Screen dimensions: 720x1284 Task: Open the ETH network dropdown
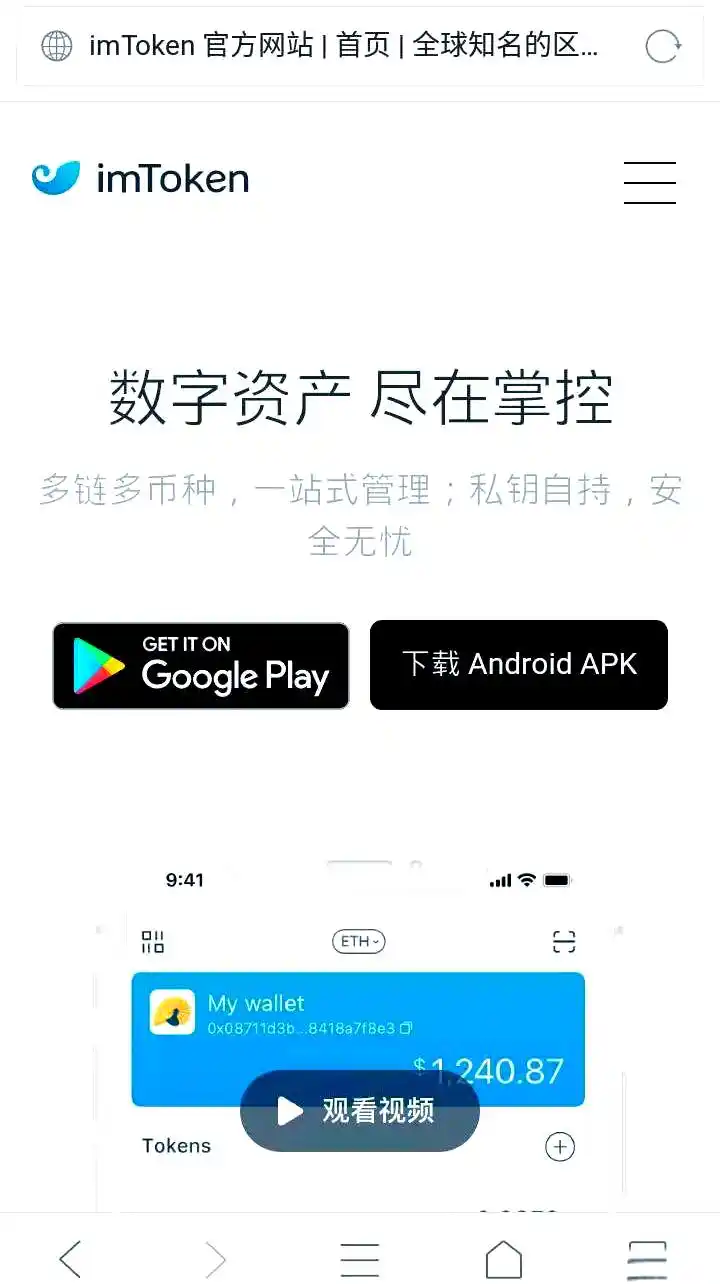pos(358,941)
